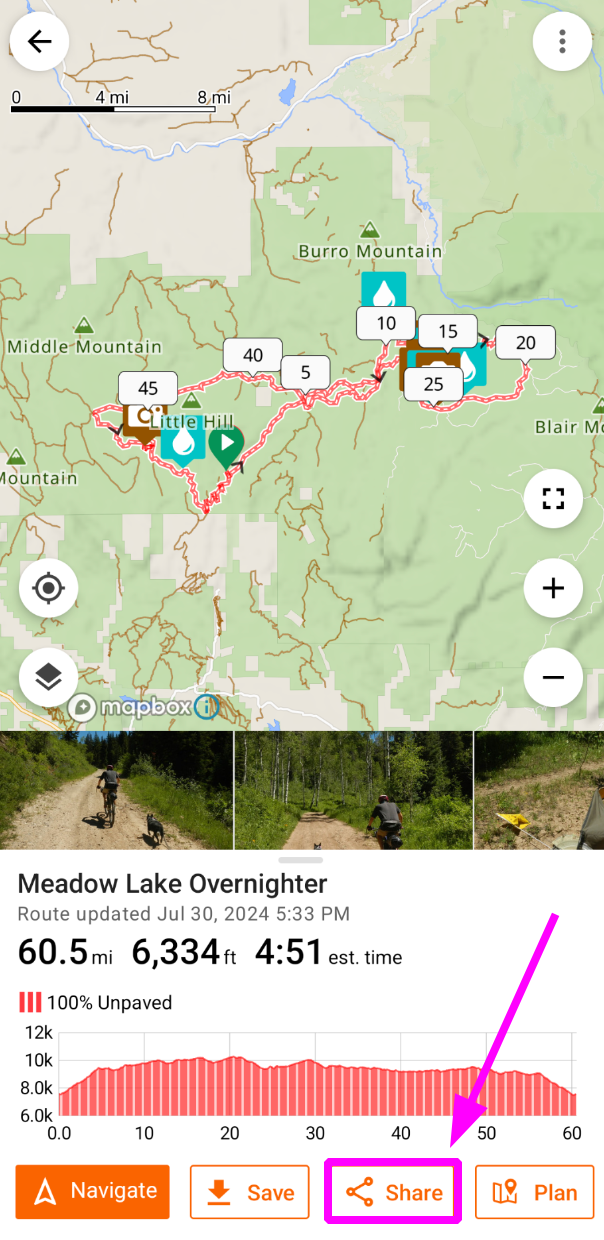The width and height of the screenshot is (604, 1240).
Task: Zoom in with the plus button
Action: coord(553,588)
